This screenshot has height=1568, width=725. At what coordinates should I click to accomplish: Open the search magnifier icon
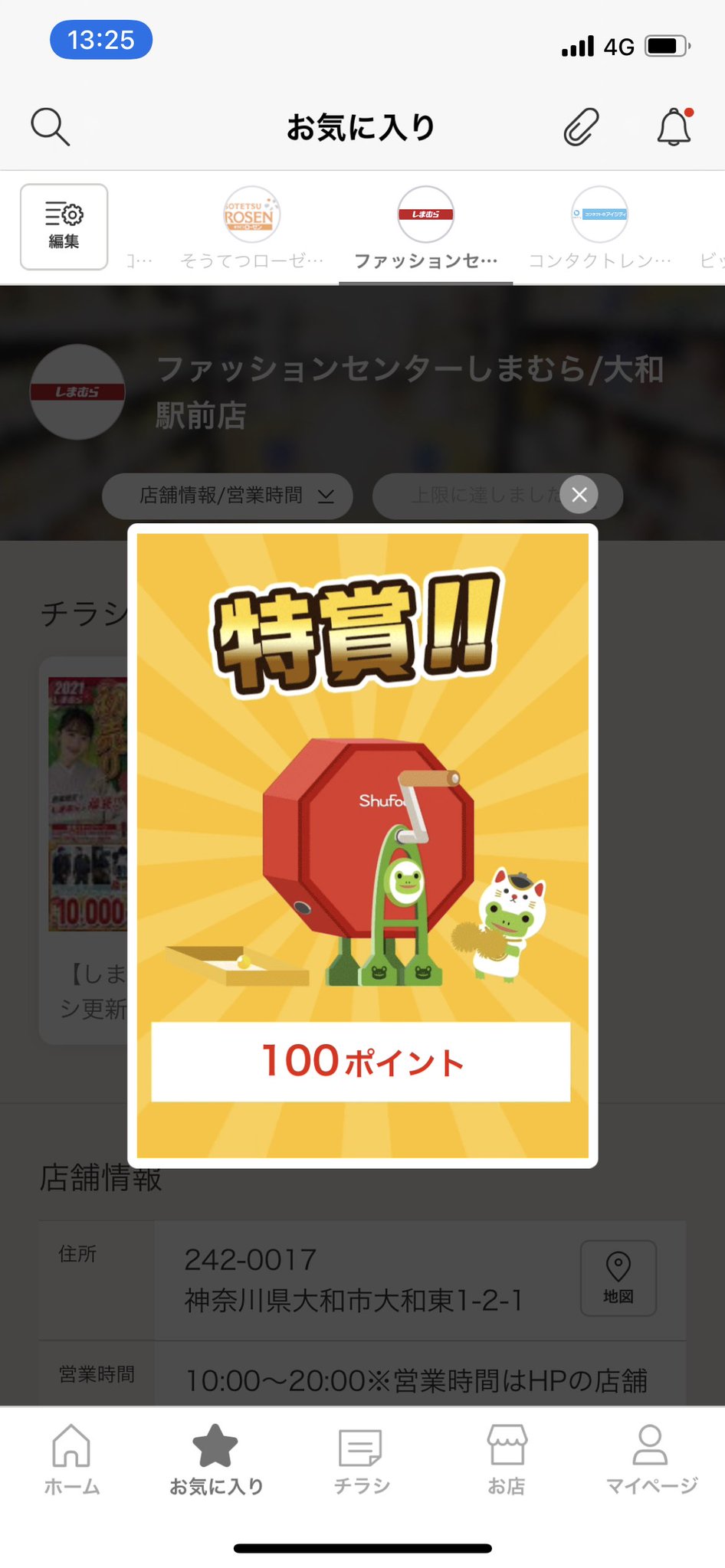pyautogui.click(x=51, y=126)
